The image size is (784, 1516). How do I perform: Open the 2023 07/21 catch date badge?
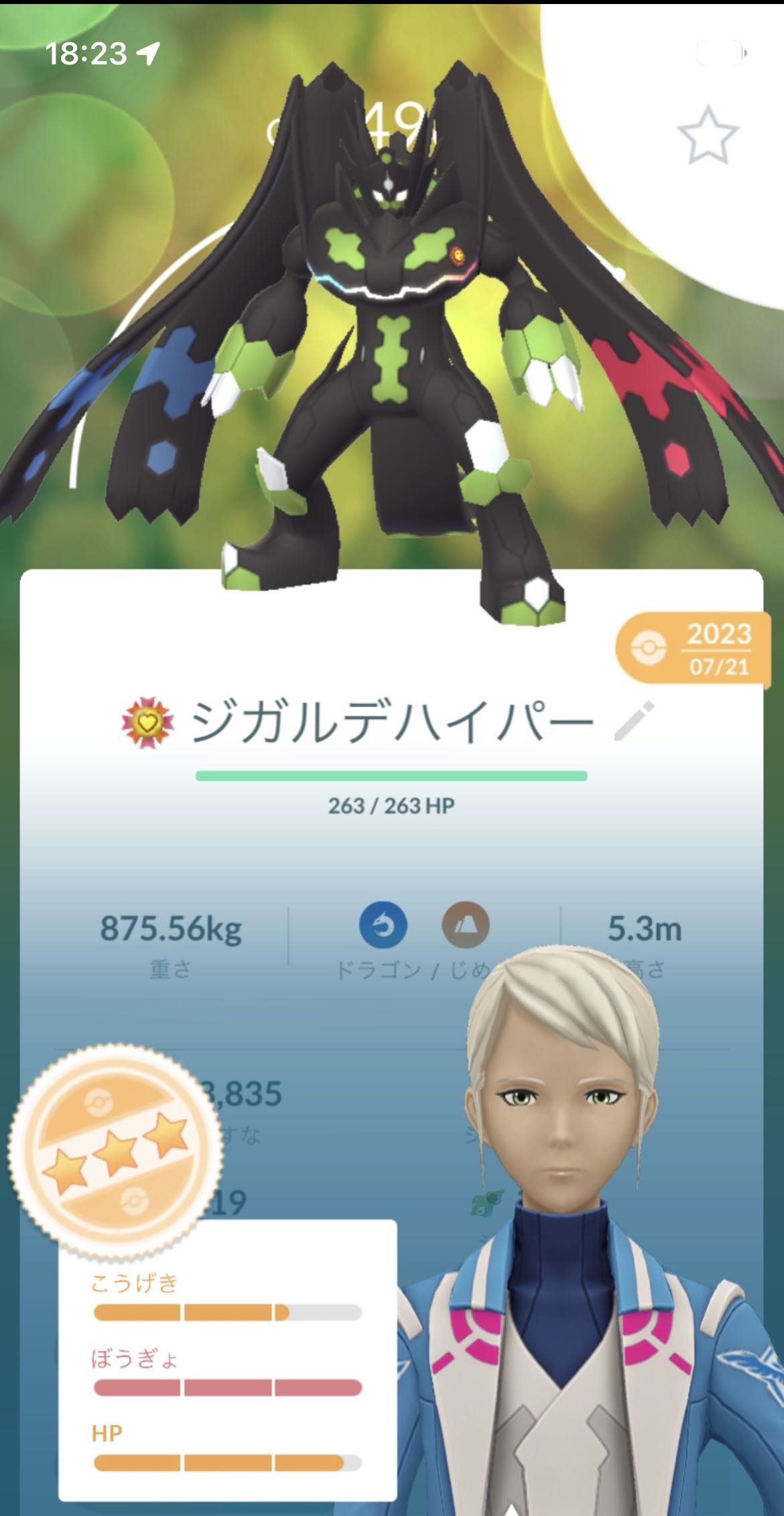click(x=694, y=648)
